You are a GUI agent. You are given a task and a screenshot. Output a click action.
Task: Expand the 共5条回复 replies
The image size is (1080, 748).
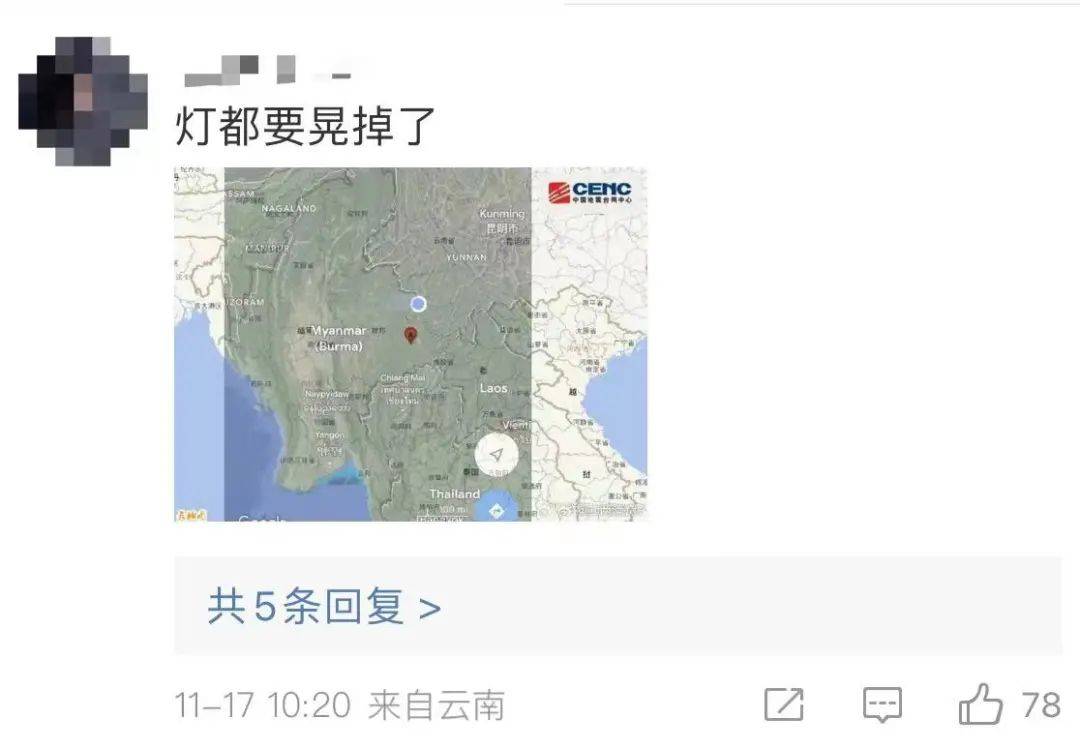pos(324,607)
